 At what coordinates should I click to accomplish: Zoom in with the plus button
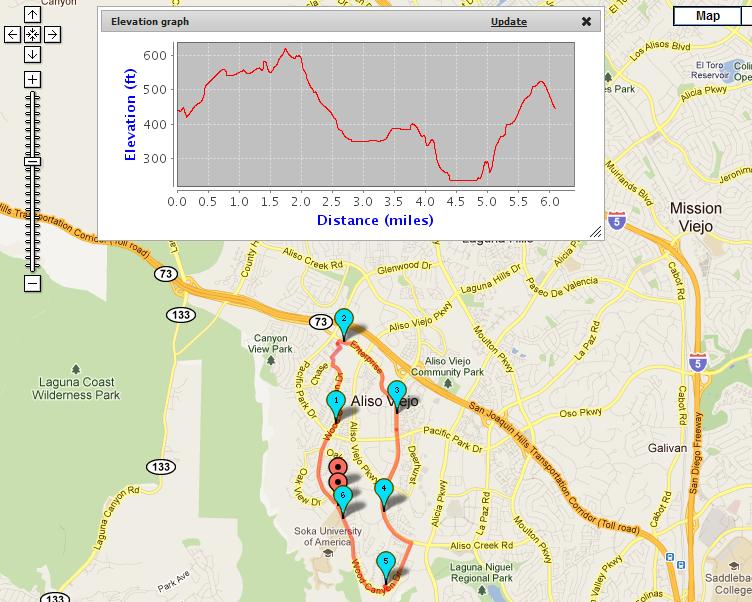(32, 79)
